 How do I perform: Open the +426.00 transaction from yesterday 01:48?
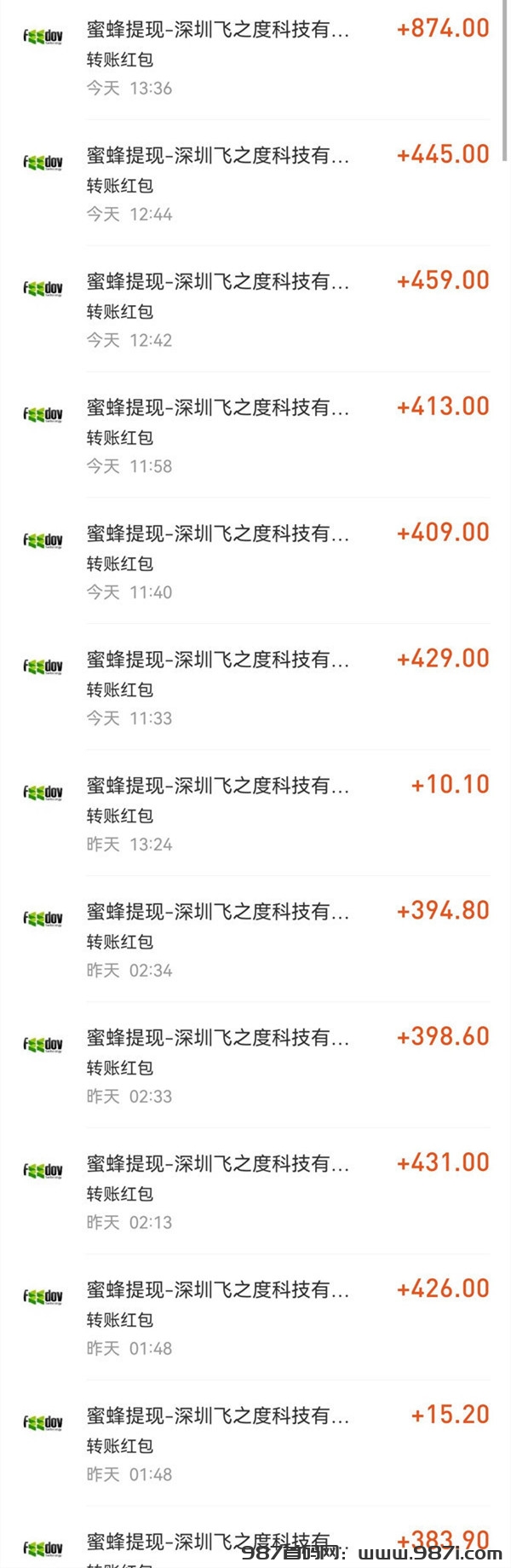pos(255,1318)
